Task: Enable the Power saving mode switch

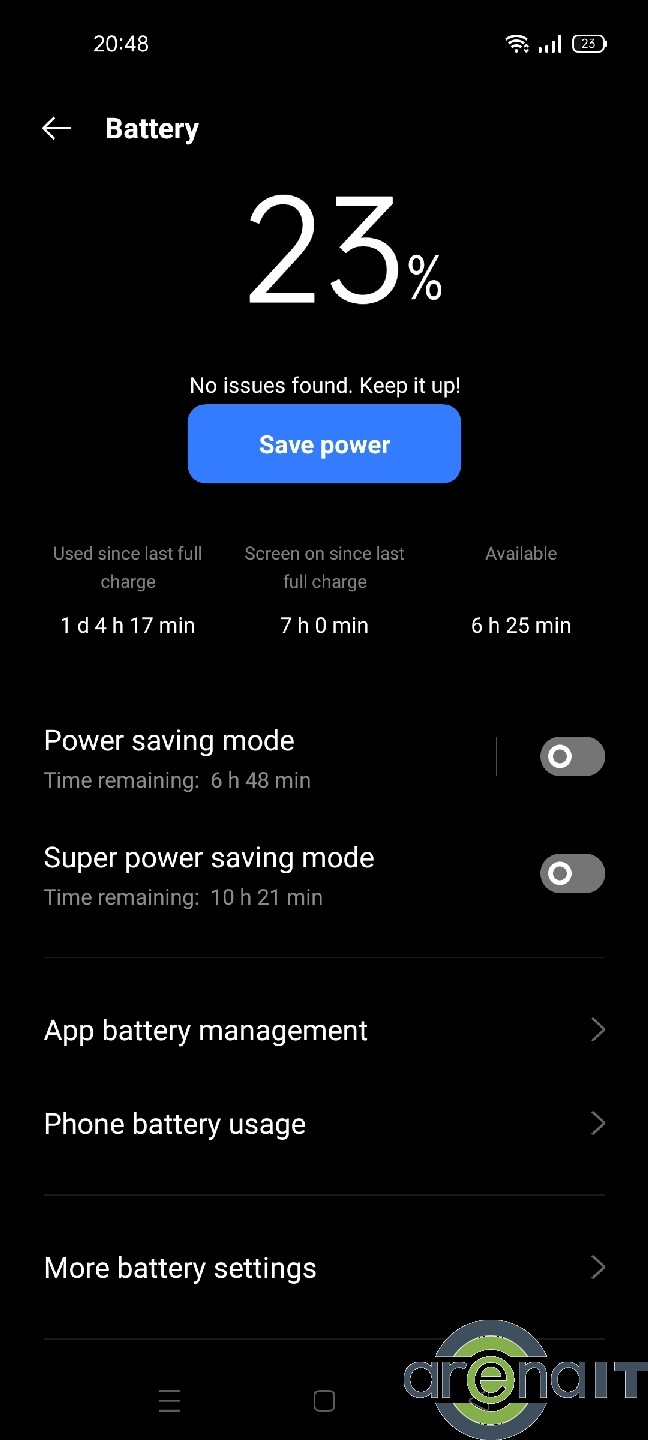Action: [x=572, y=757]
